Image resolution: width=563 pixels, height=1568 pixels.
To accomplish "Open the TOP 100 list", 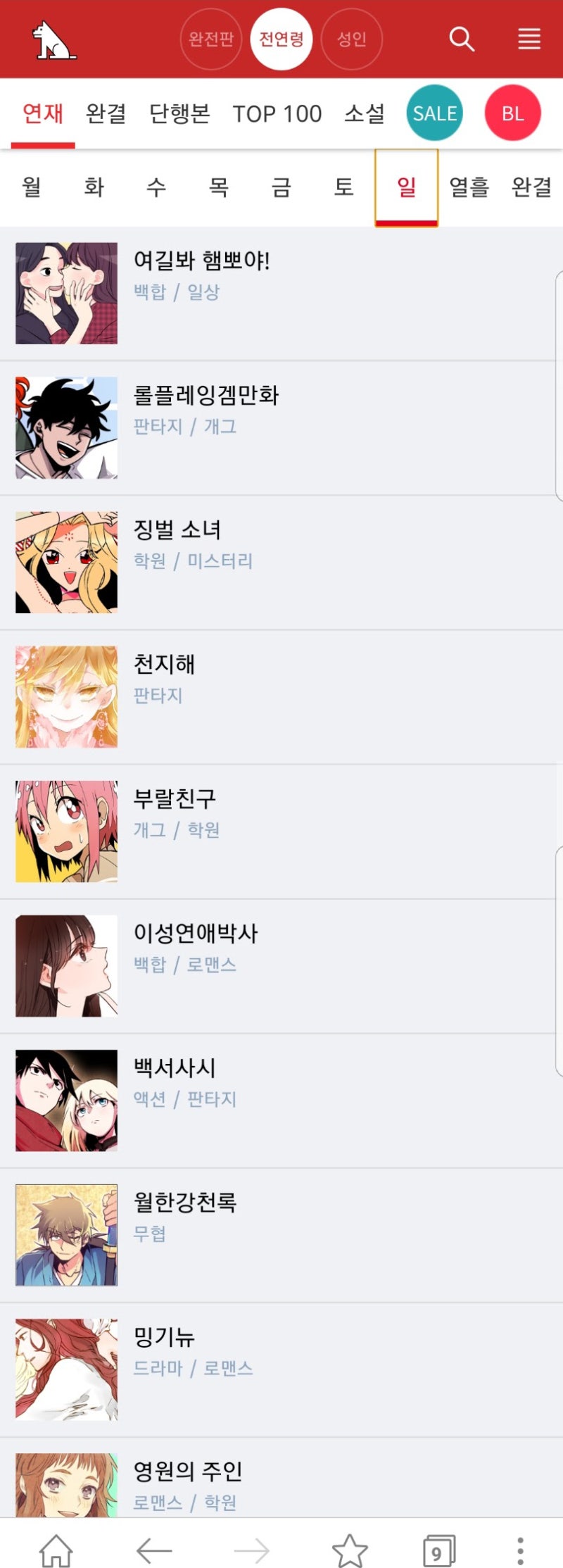I will tap(277, 113).
